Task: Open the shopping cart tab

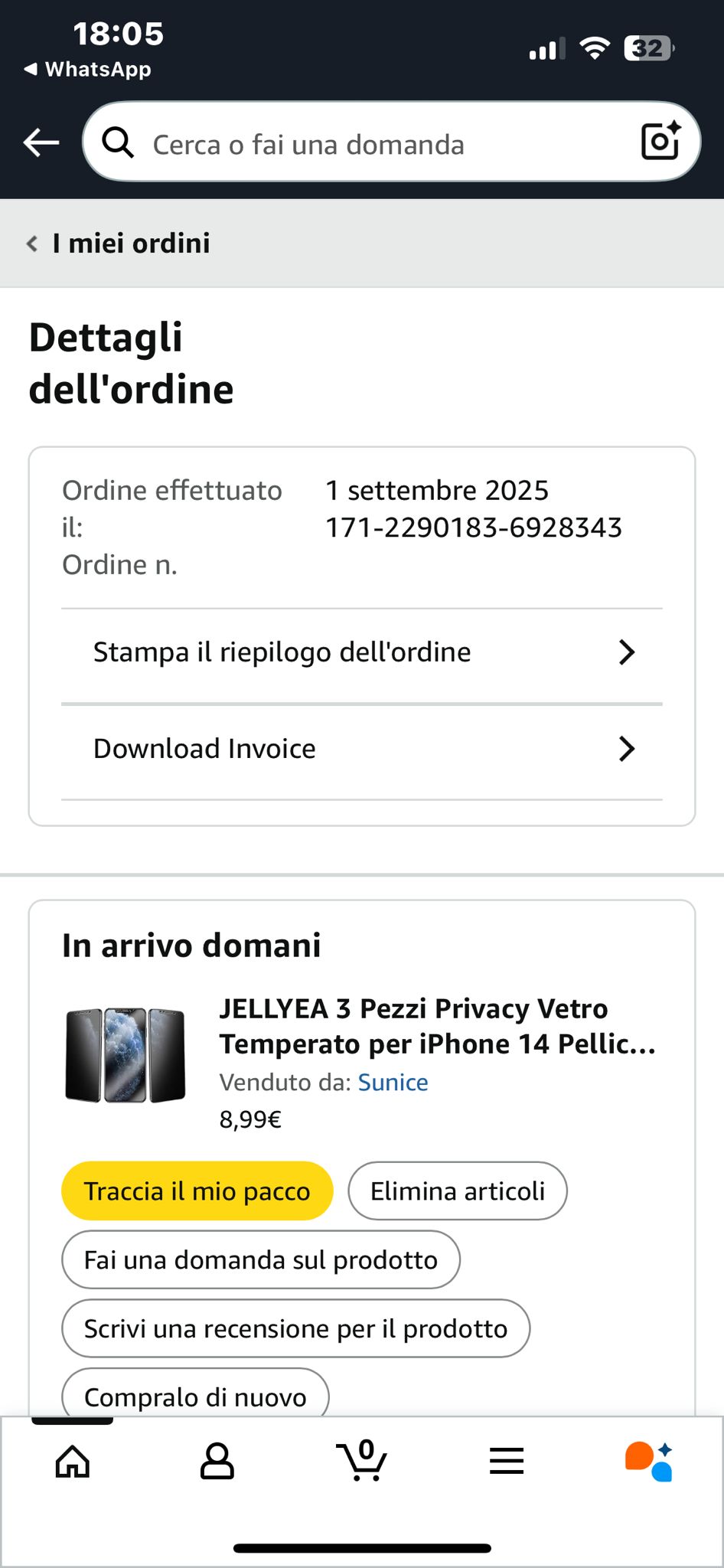Action: [361, 1461]
